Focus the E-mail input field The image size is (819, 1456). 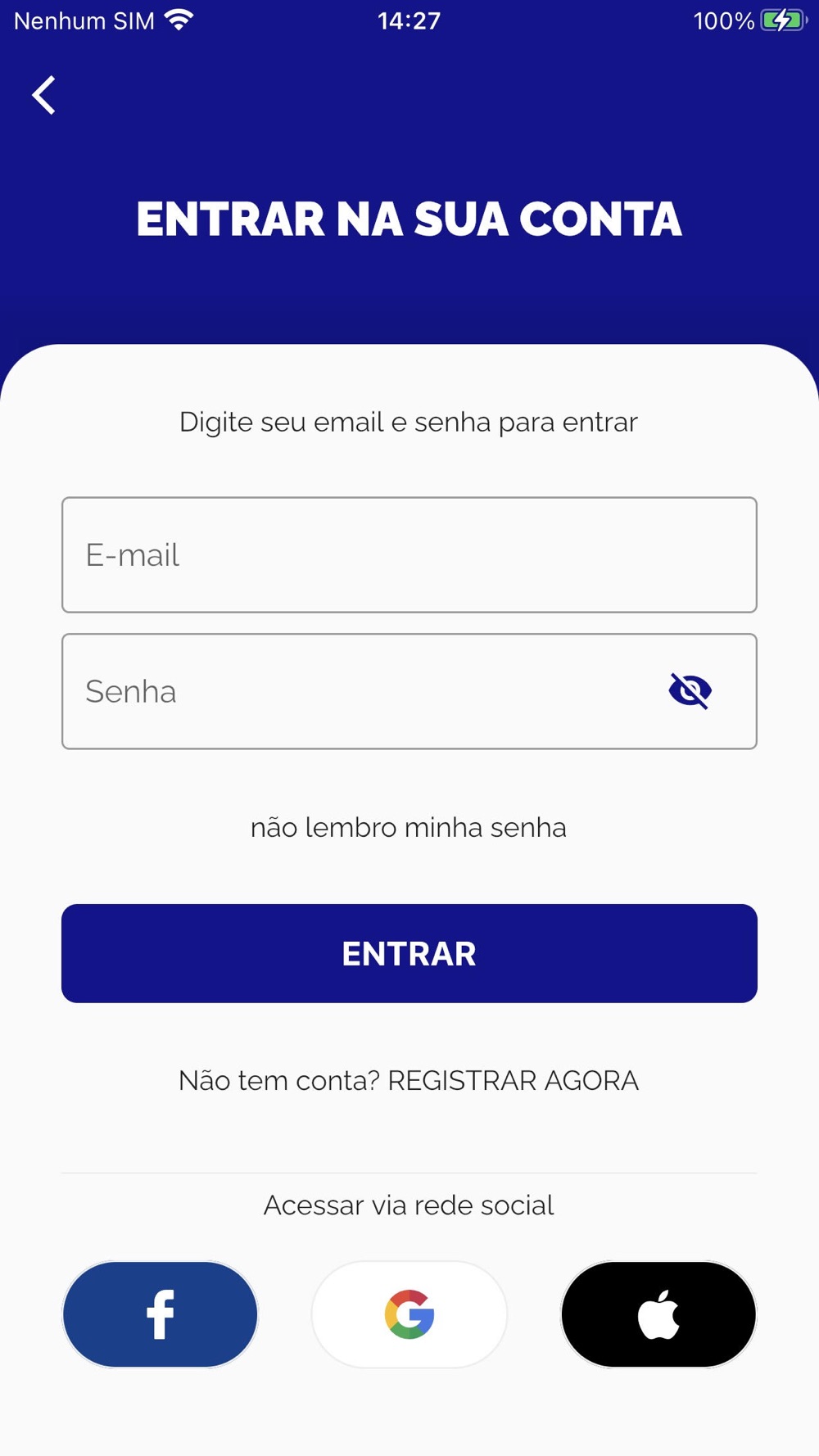point(409,554)
